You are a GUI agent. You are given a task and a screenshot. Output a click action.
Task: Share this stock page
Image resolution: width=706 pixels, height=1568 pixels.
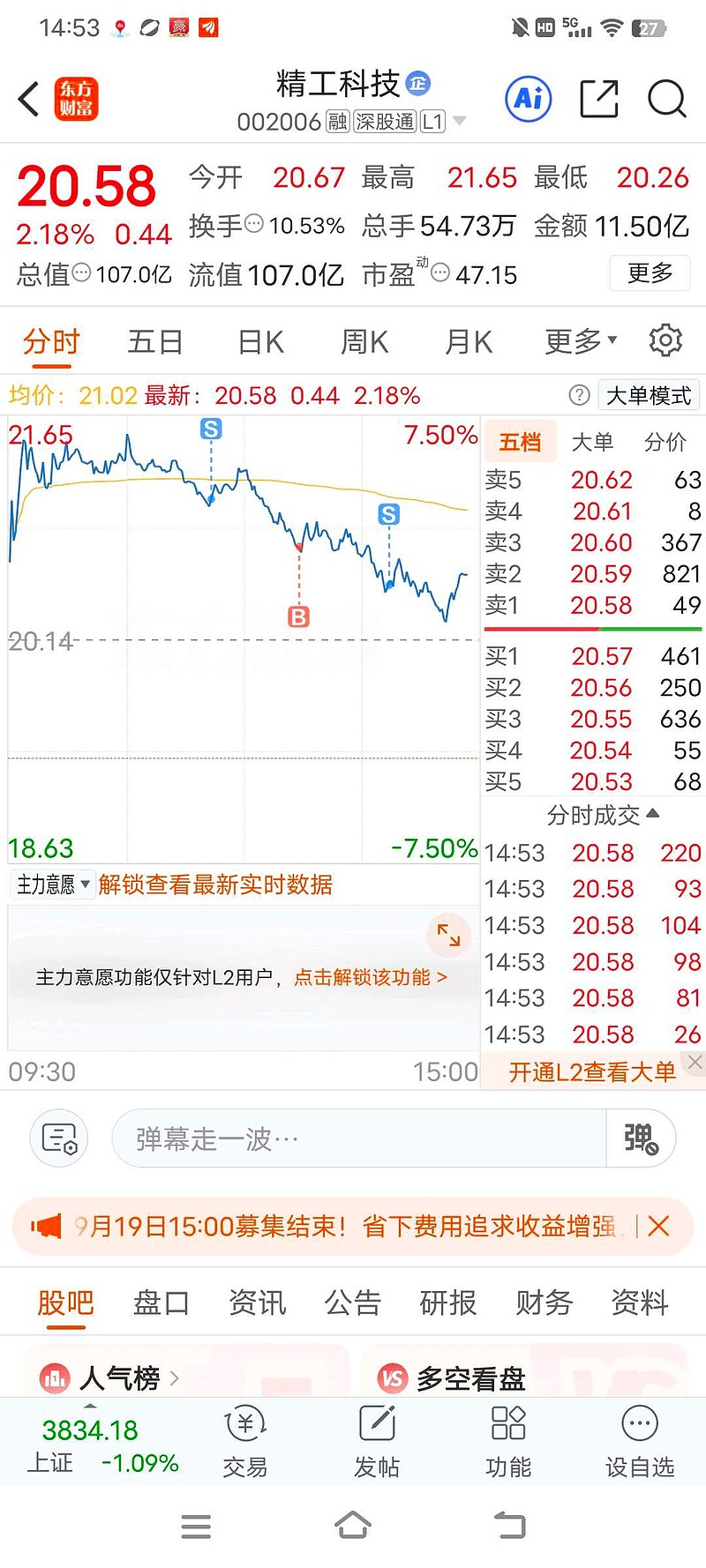[x=598, y=99]
